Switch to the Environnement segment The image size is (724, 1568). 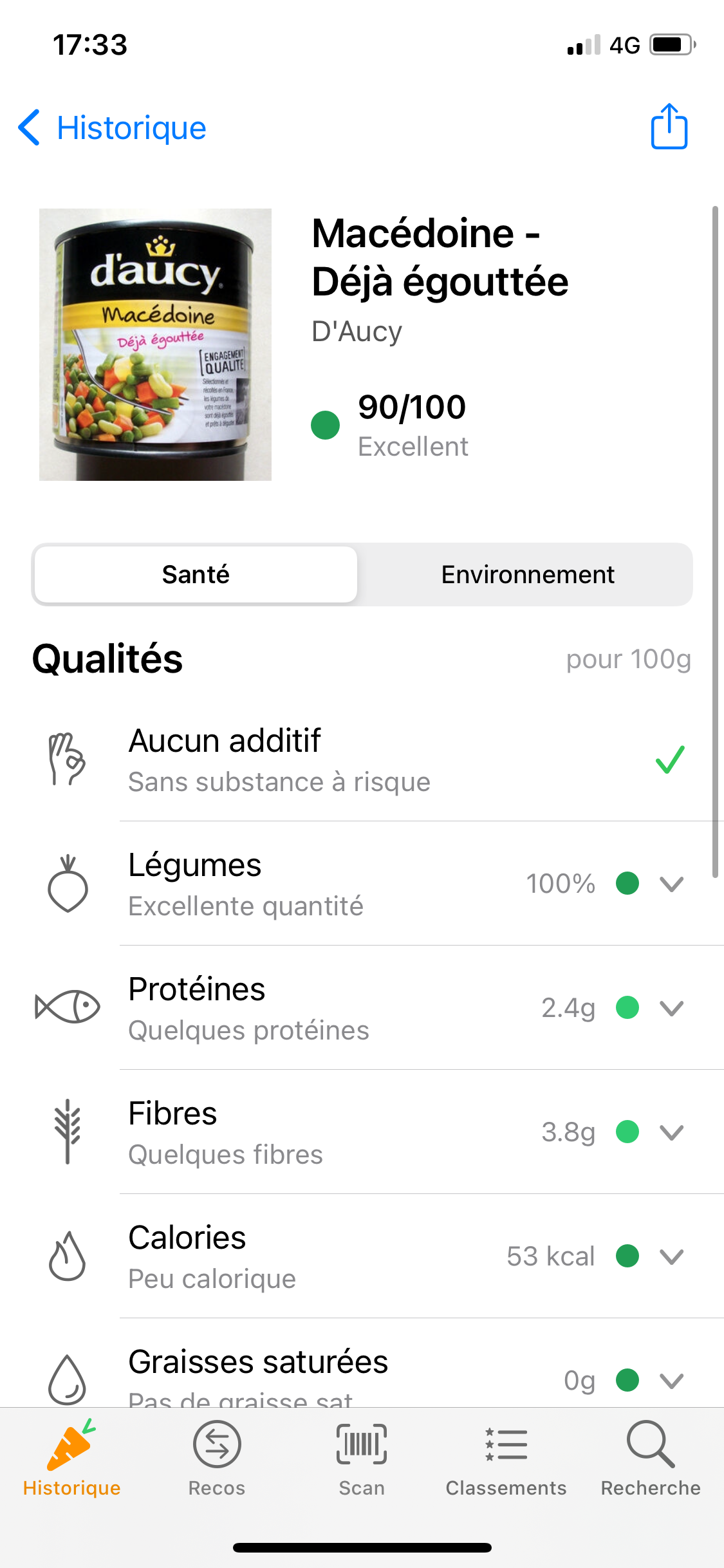click(x=527, y=575)
